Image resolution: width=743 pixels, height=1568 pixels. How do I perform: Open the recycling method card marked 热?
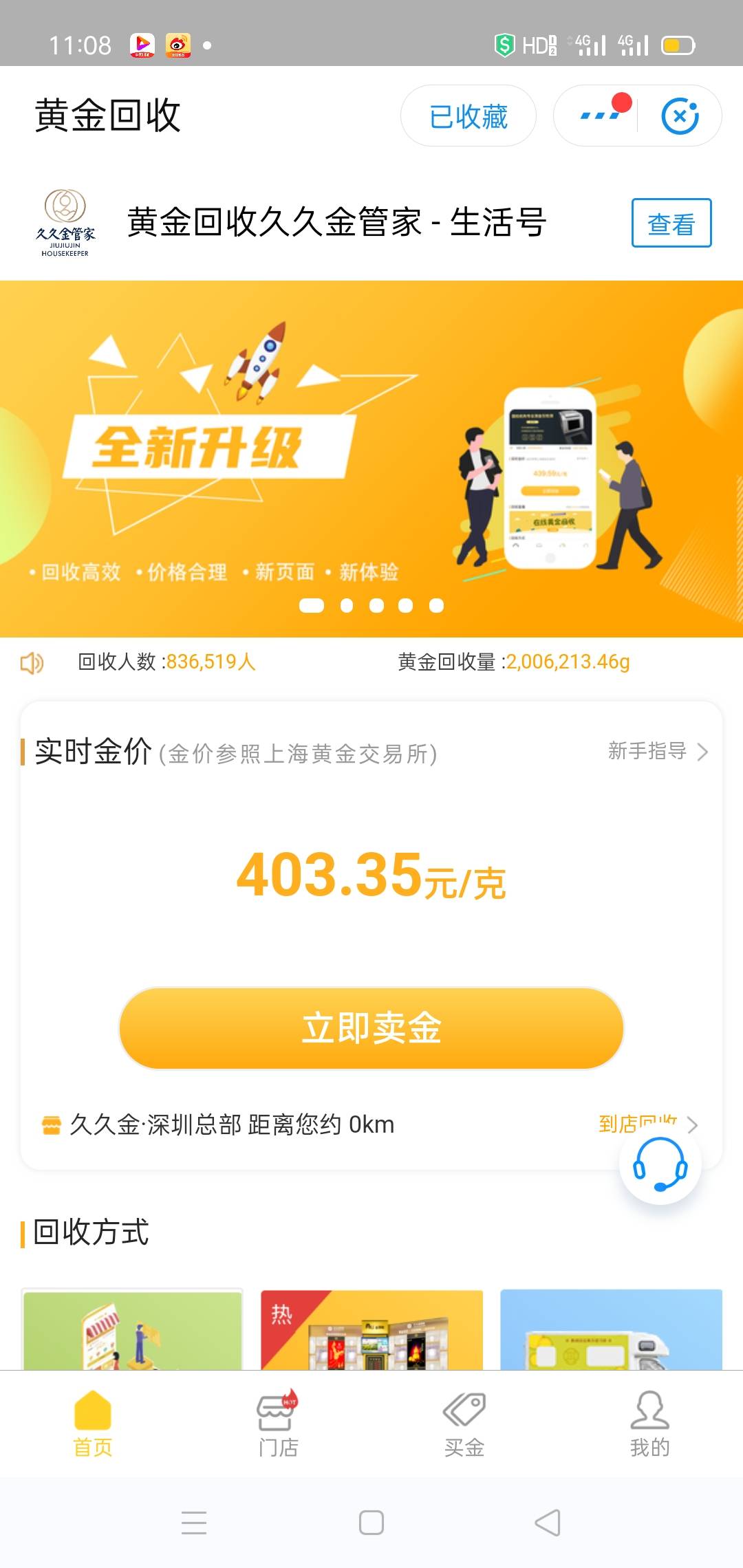(371, 1329)
